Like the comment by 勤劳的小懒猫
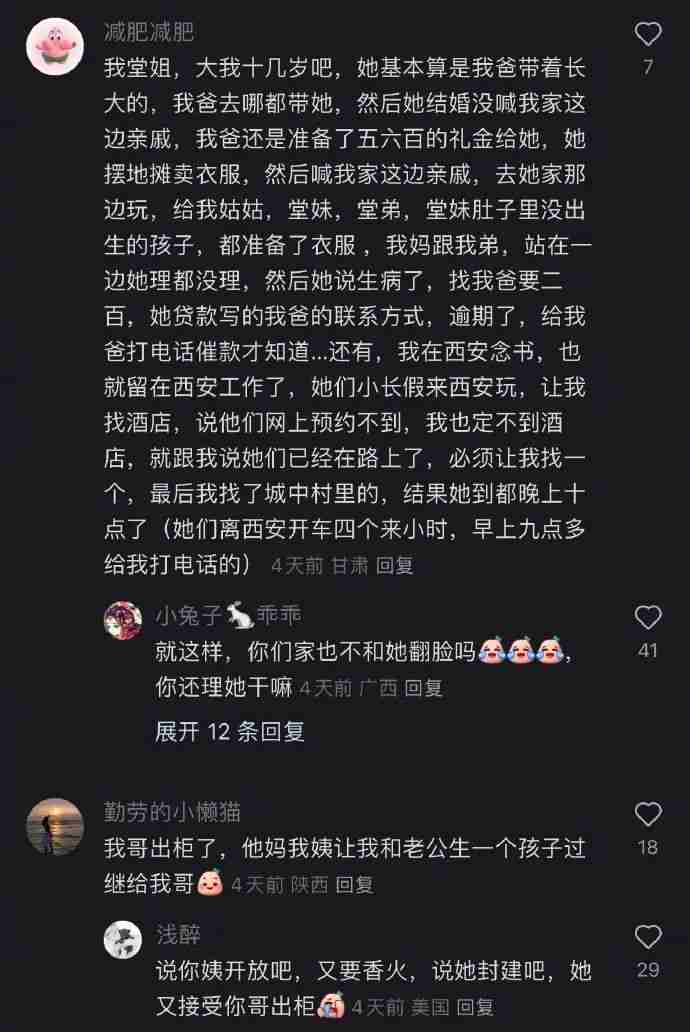The height and width of the screenshot is (1032, 690). coord(648,814)
